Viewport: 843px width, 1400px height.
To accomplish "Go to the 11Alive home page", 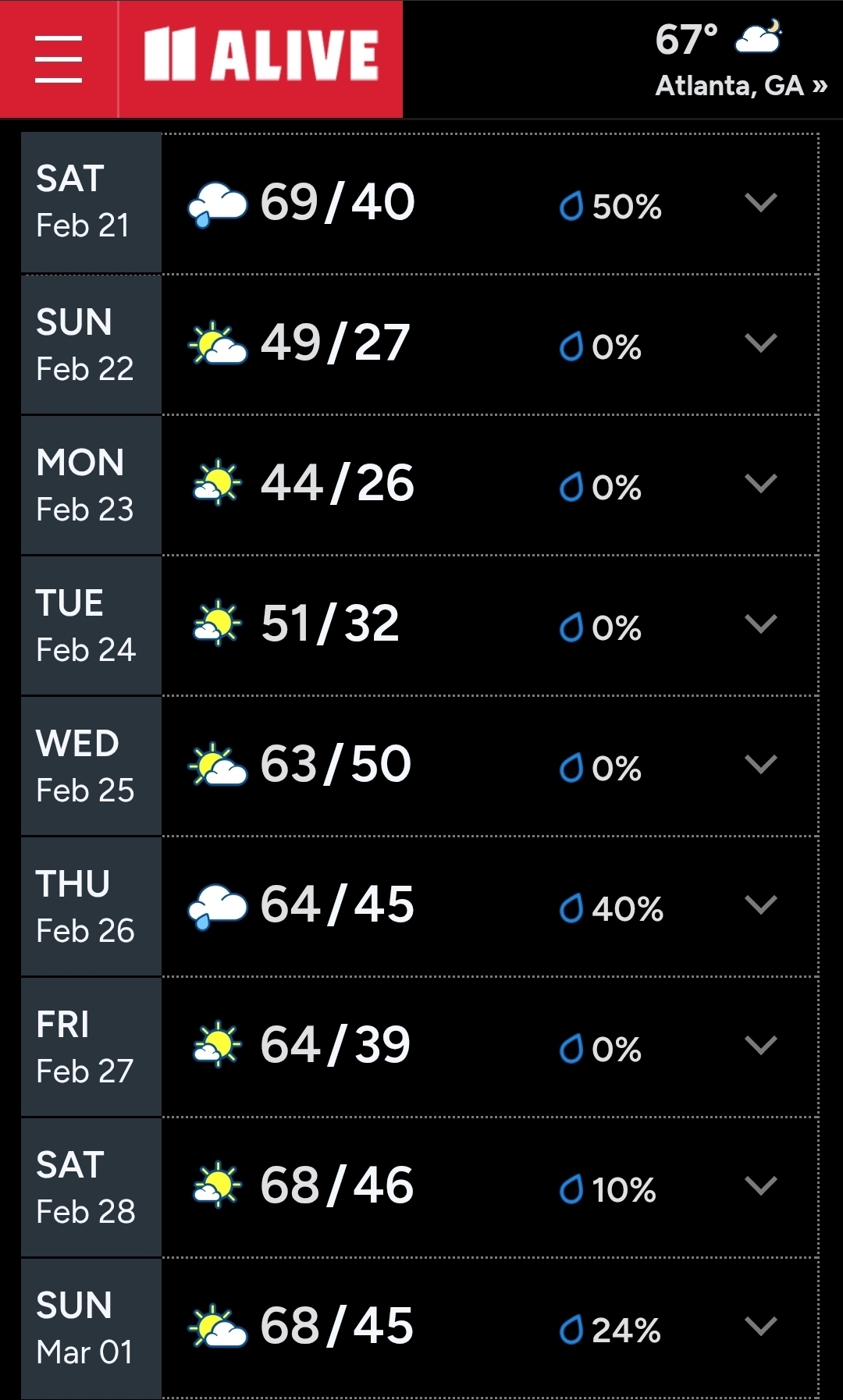I will pyautogui.click(x=261, y=55).
